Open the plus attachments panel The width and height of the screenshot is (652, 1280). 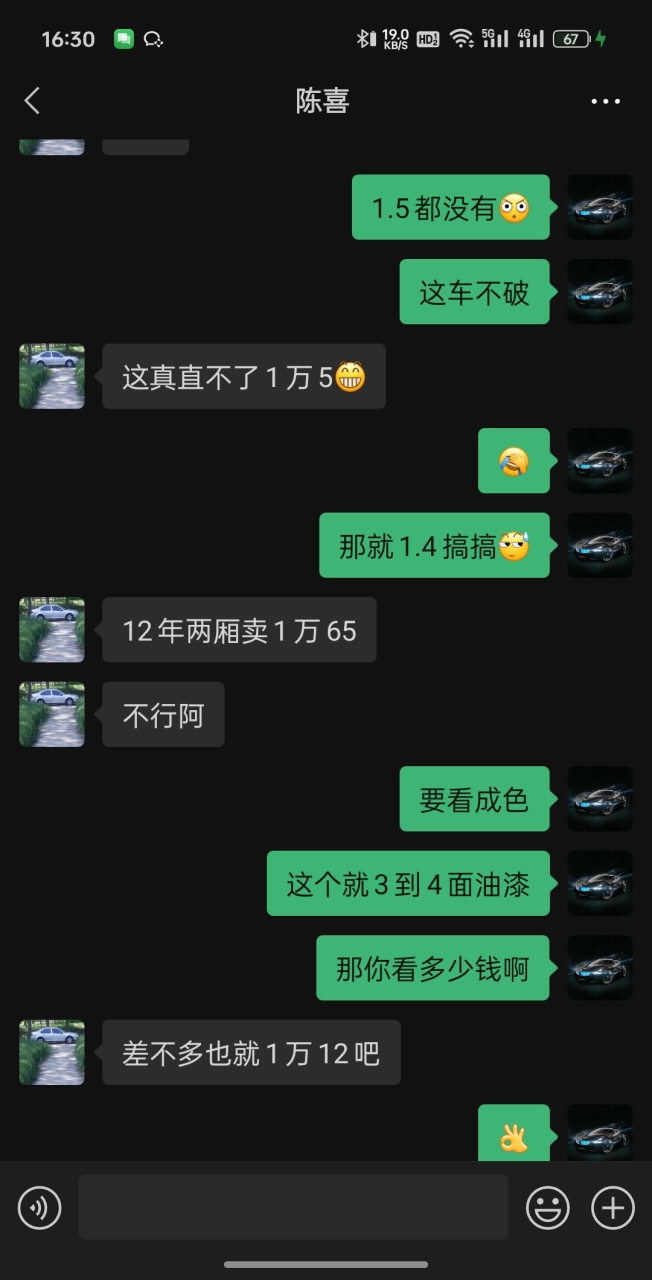[613, 1208]
